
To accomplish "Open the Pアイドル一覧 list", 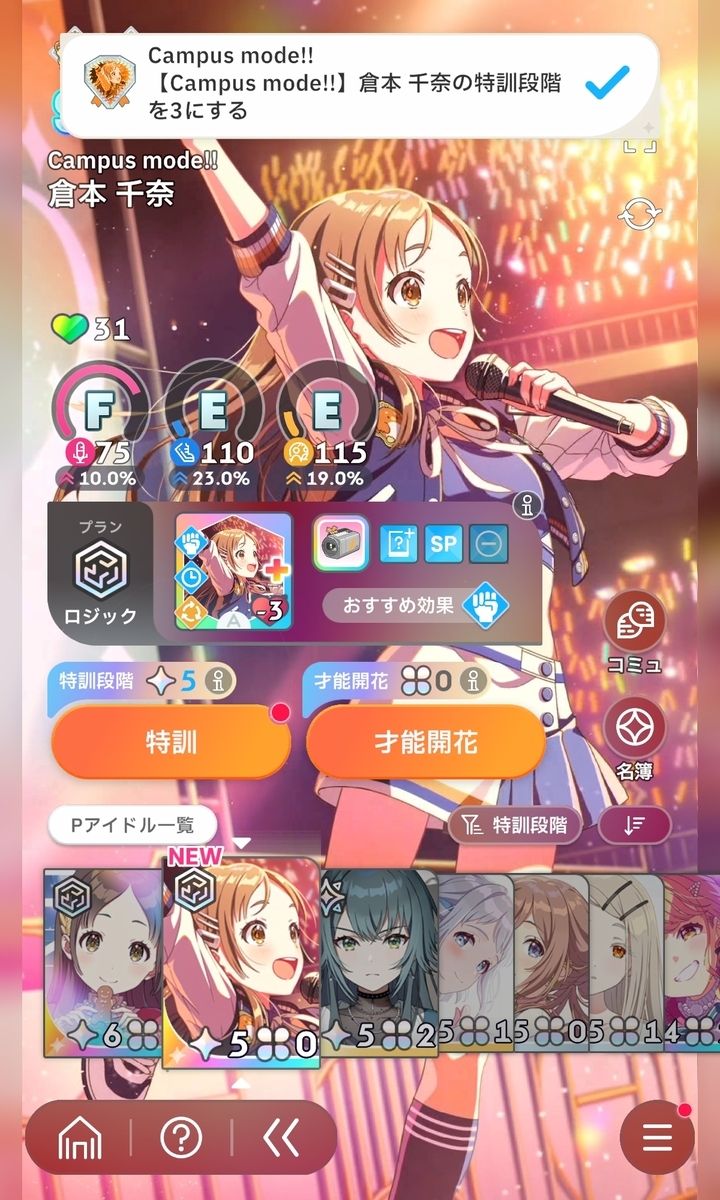I will point(132,826).
